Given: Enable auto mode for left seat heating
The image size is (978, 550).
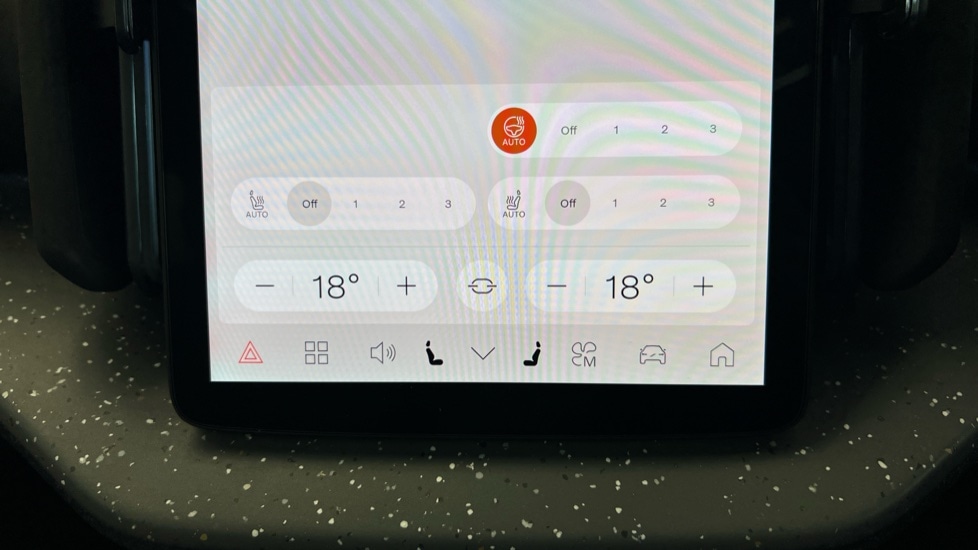Looking at the screenshot, I should click(257, 204).
